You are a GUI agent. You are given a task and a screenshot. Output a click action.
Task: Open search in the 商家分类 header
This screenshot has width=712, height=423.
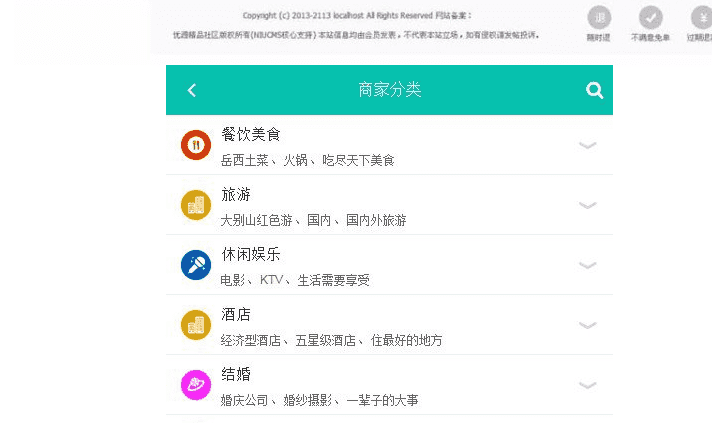(594, 90)
